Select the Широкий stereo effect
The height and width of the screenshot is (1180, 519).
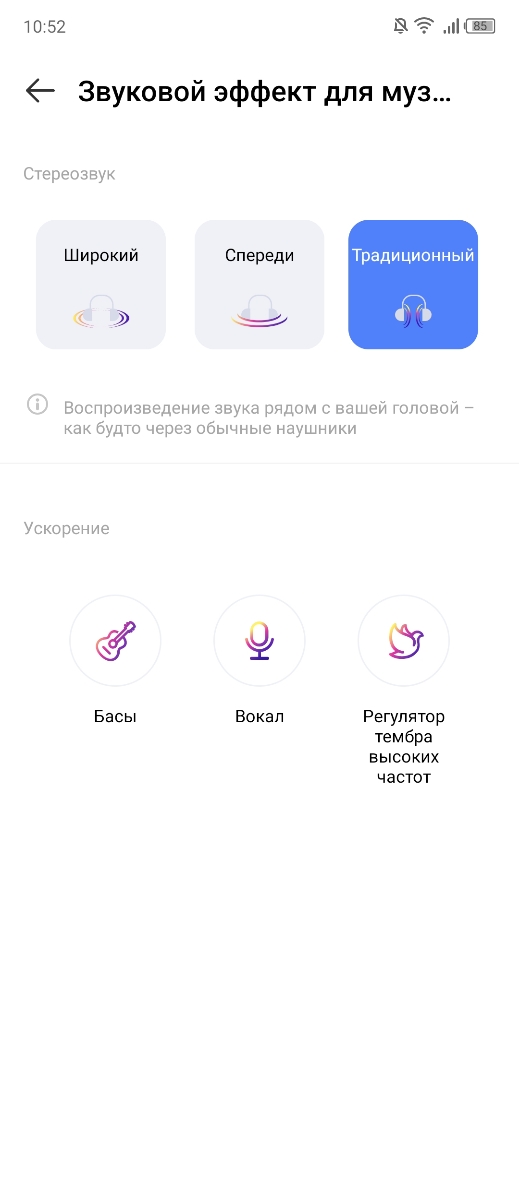coord(101,284)
